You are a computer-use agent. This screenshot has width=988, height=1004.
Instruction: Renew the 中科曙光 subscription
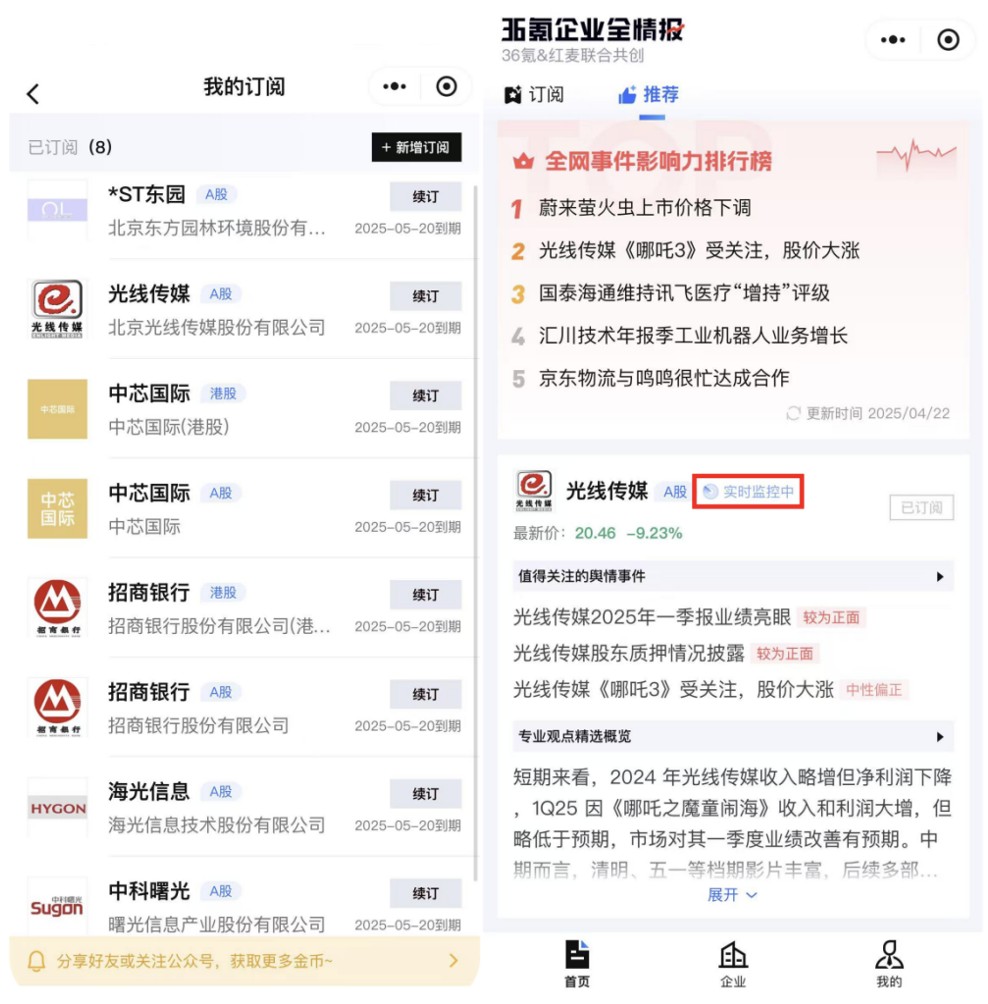(x=425, y=893)
